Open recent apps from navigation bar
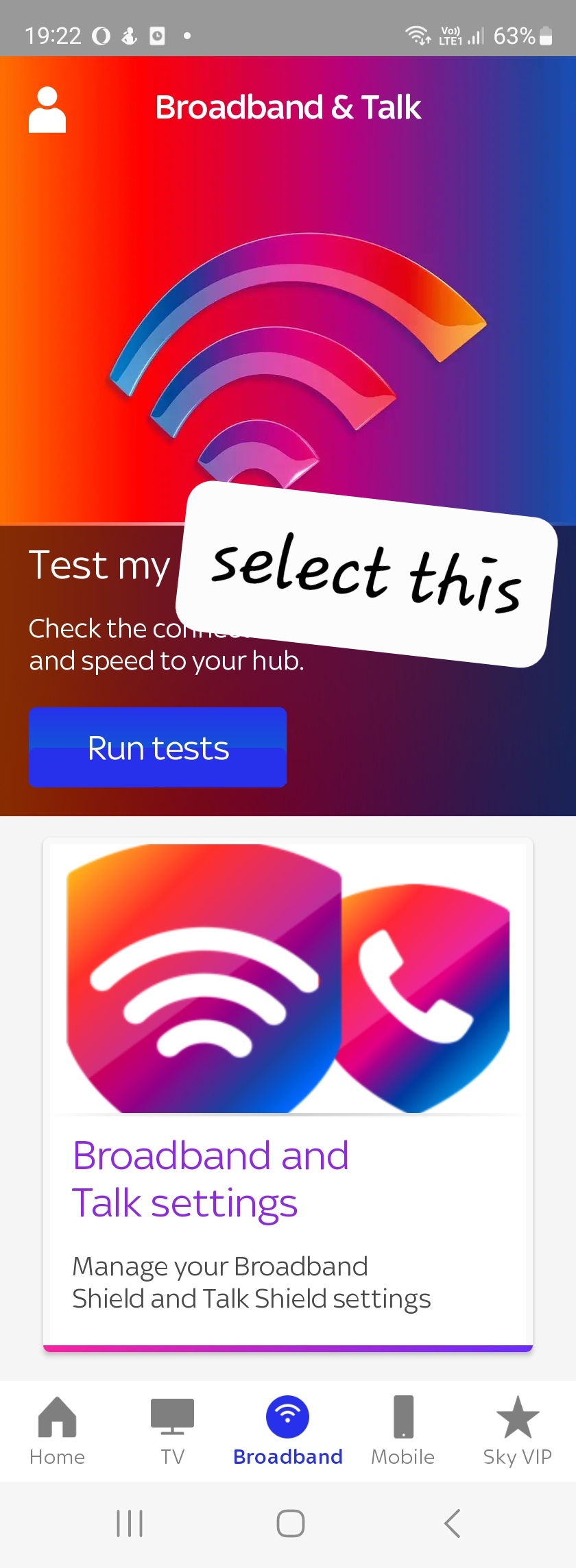Image resolution: width=576 pixels, height=1568 pixels. click(x=130, y=1523)
